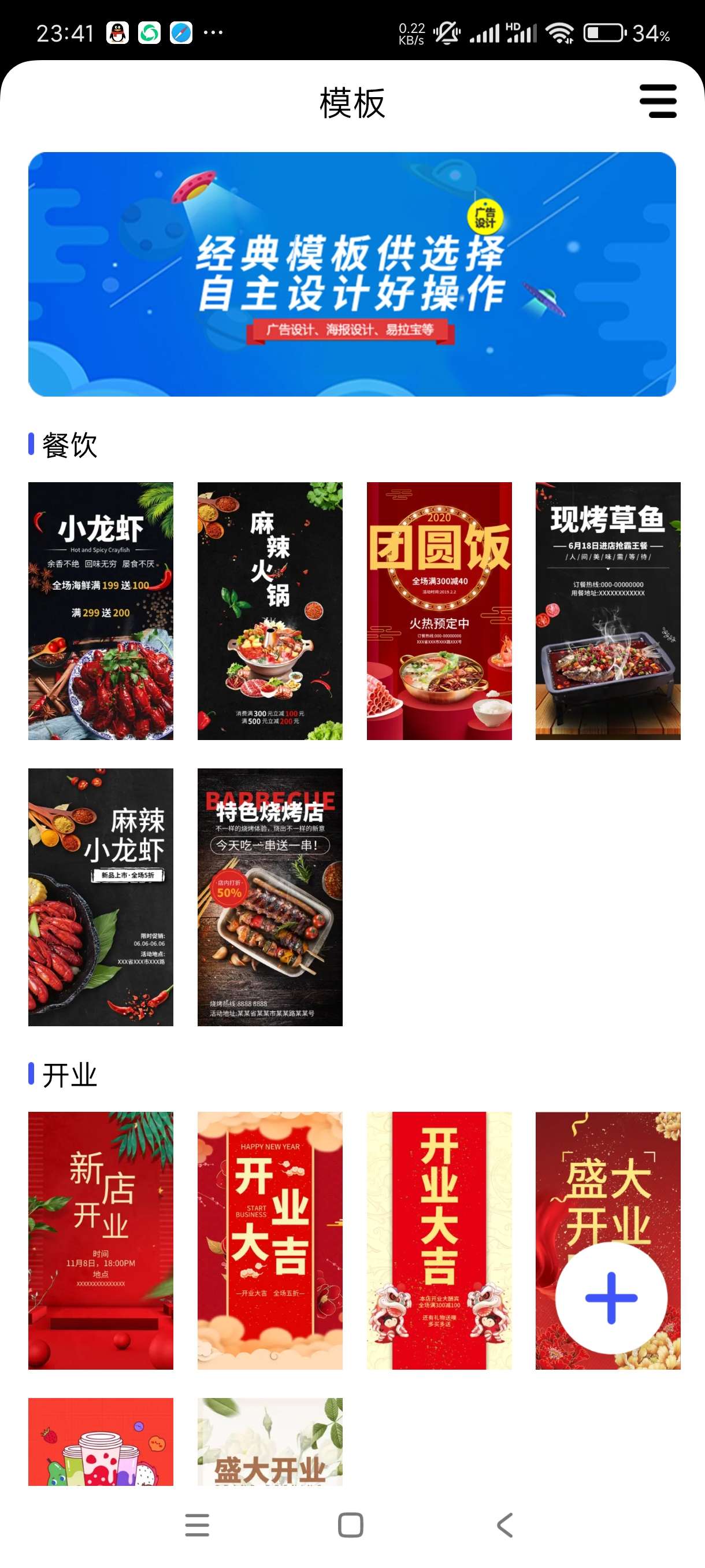
Task: Select the 开业大吉 lion dance template
Action: pyautogui.click(x=439, y=1240)
